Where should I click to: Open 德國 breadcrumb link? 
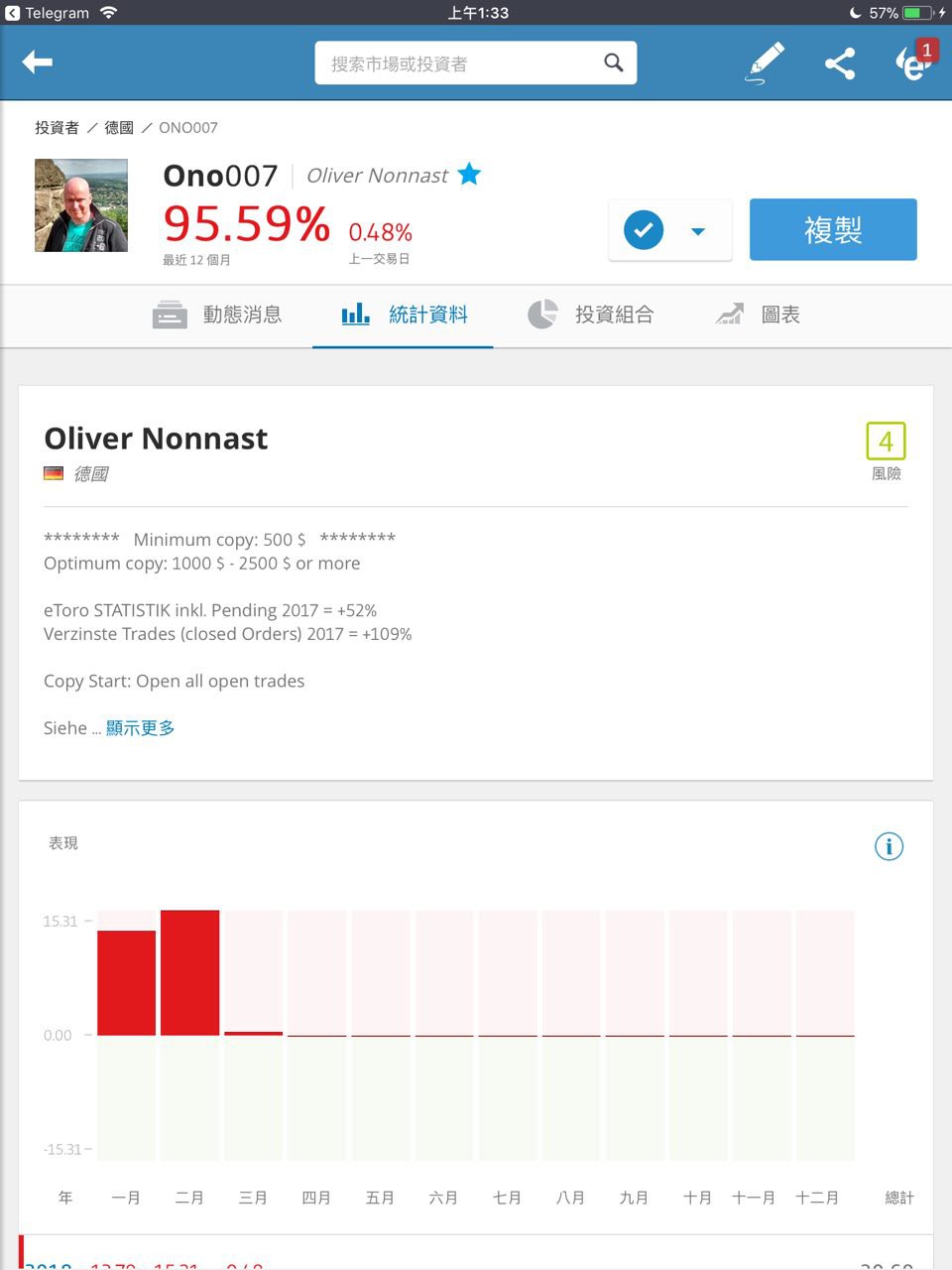tap(119, 128)
